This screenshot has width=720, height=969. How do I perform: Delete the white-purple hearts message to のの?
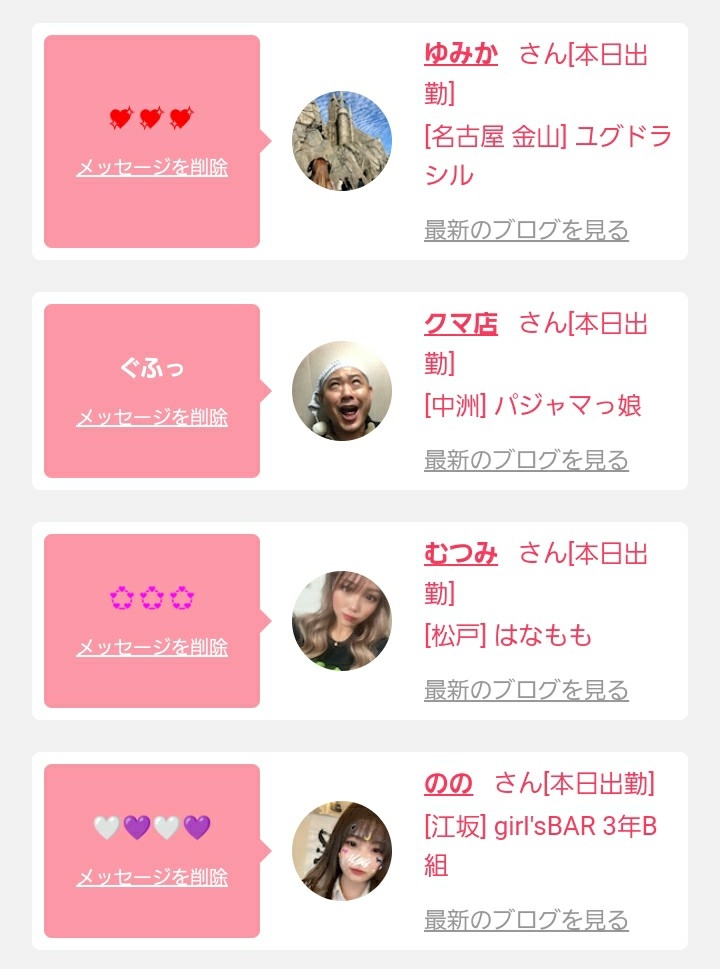152,877
